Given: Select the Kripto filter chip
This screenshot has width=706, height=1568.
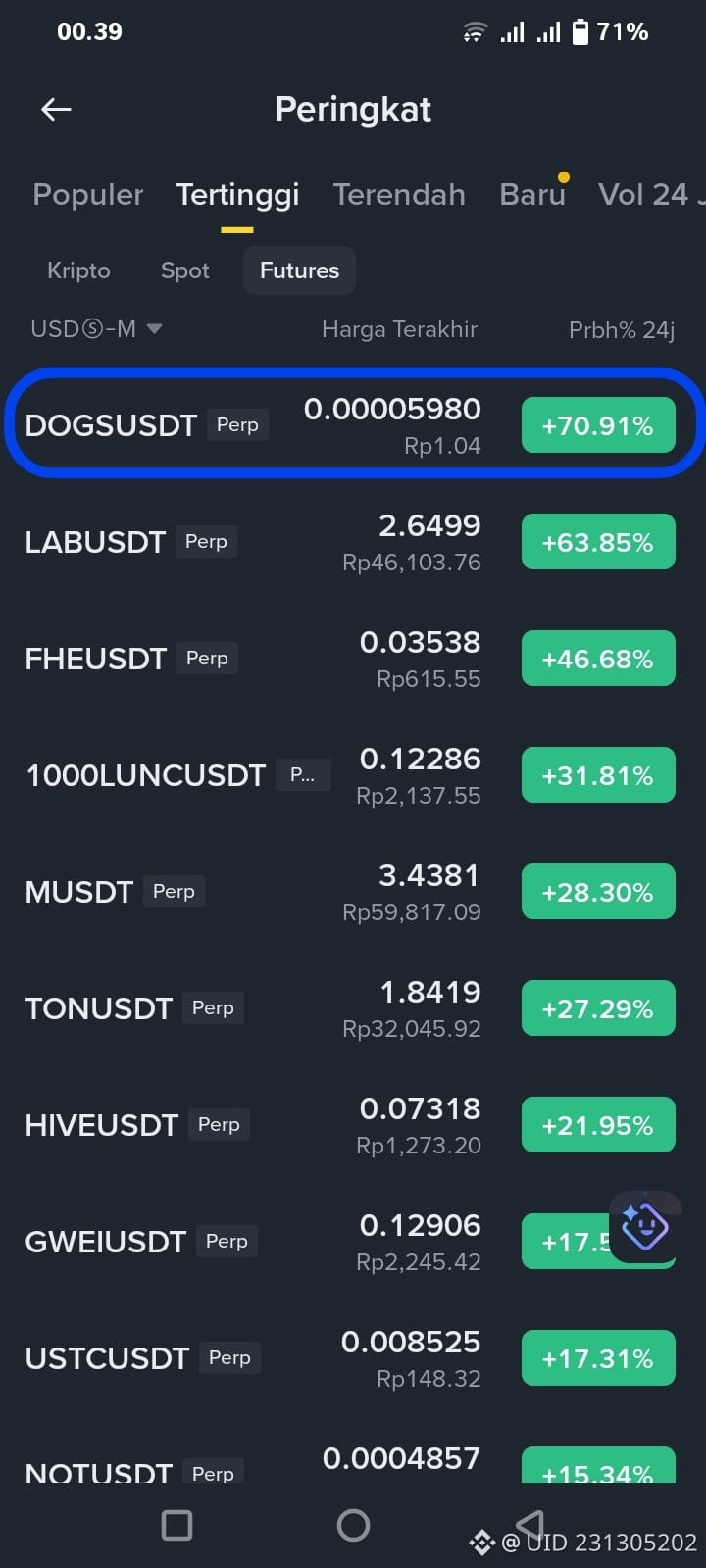Looking at the screenshot, I should tap(78, 270).
